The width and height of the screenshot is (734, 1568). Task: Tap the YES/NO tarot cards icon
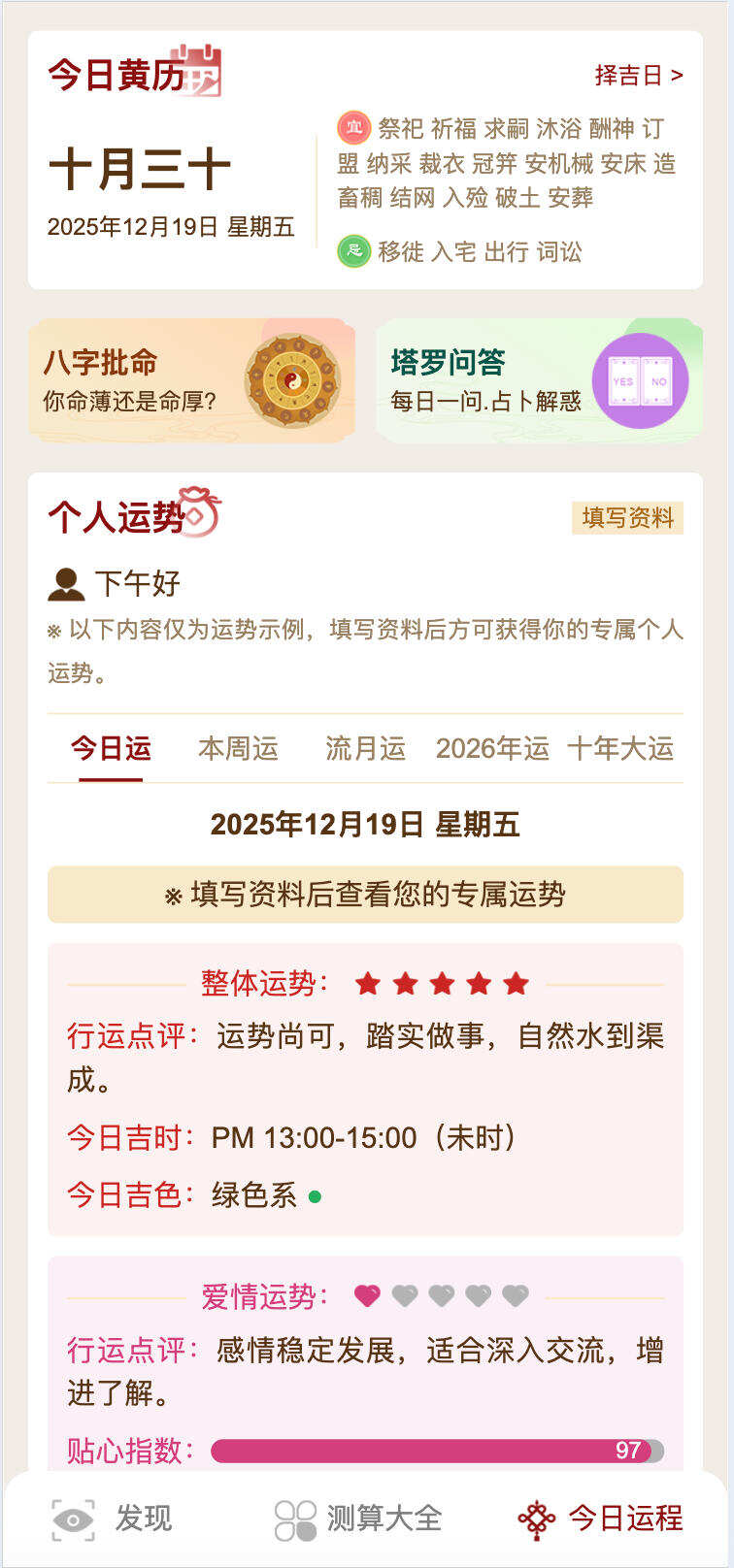[x=643, y=380]
